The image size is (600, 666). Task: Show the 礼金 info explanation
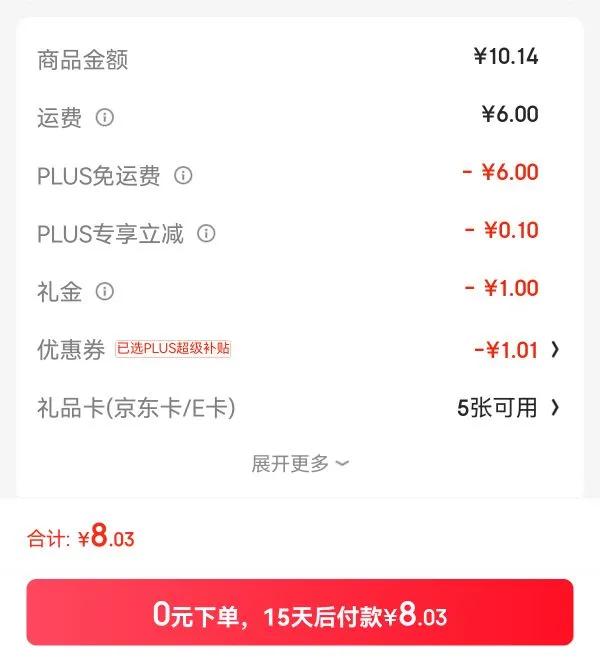click(x=105, y=292)
